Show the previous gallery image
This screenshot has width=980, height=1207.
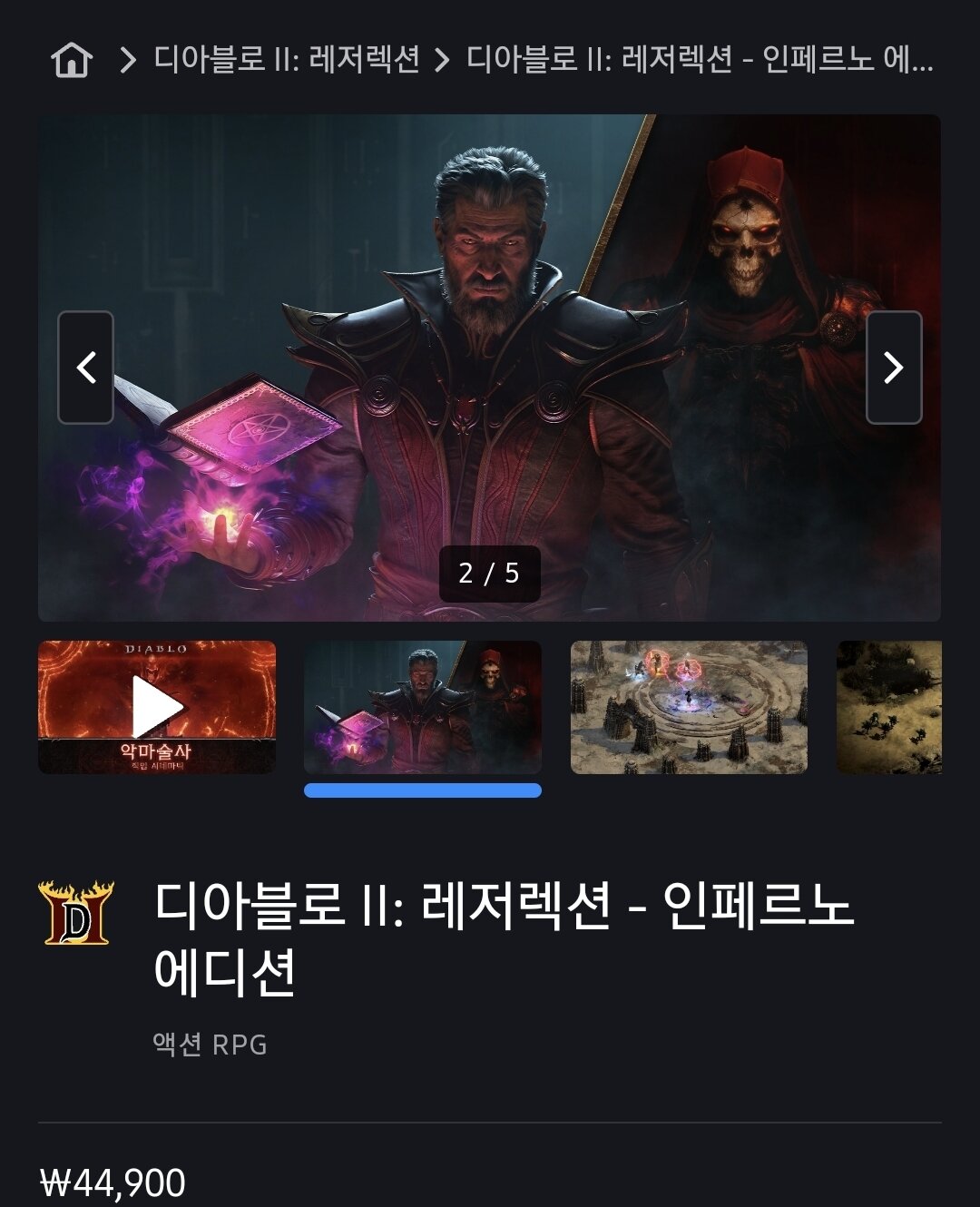click(86, 368)
